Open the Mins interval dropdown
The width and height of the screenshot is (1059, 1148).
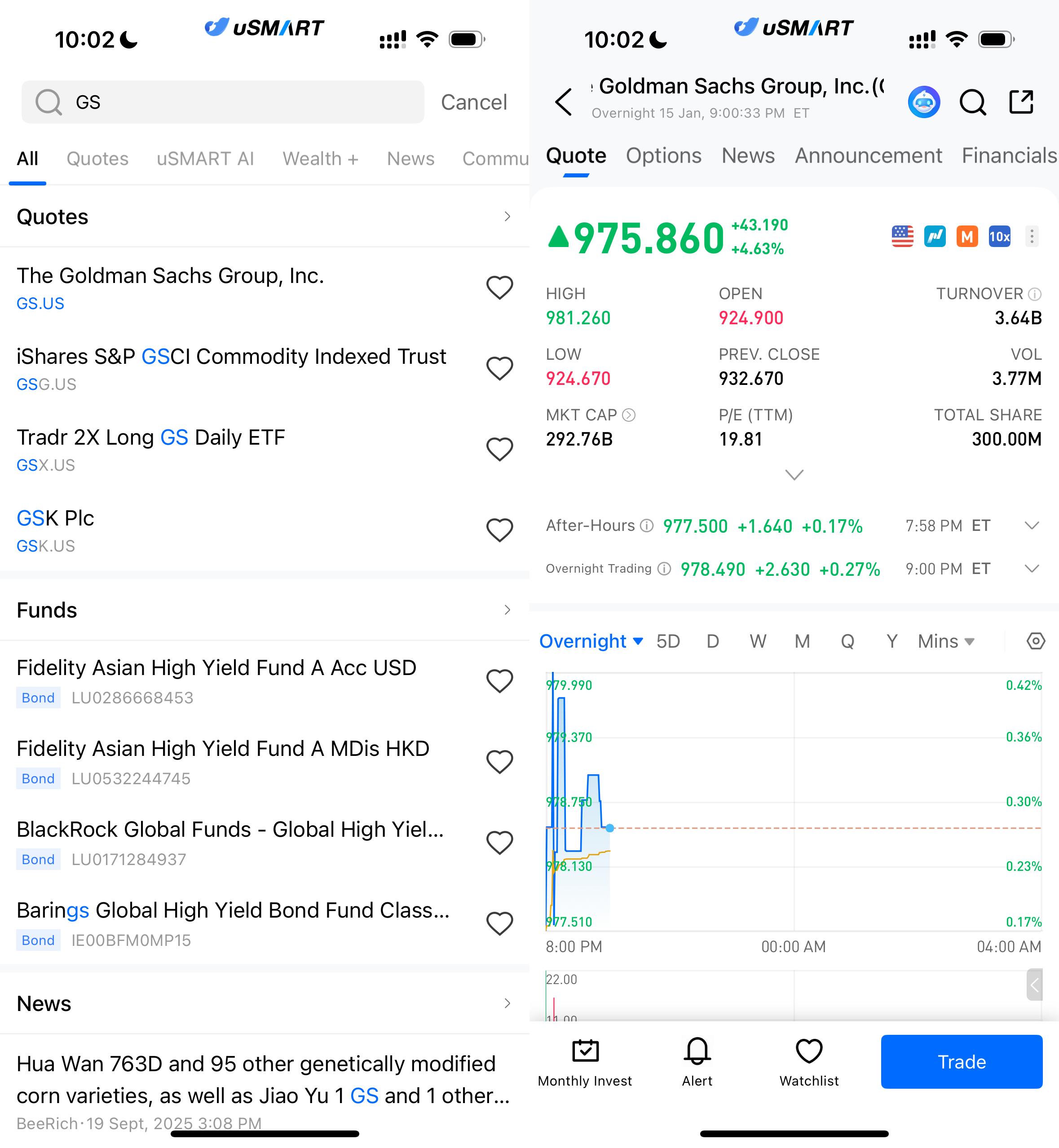click(x=945, y=641)
